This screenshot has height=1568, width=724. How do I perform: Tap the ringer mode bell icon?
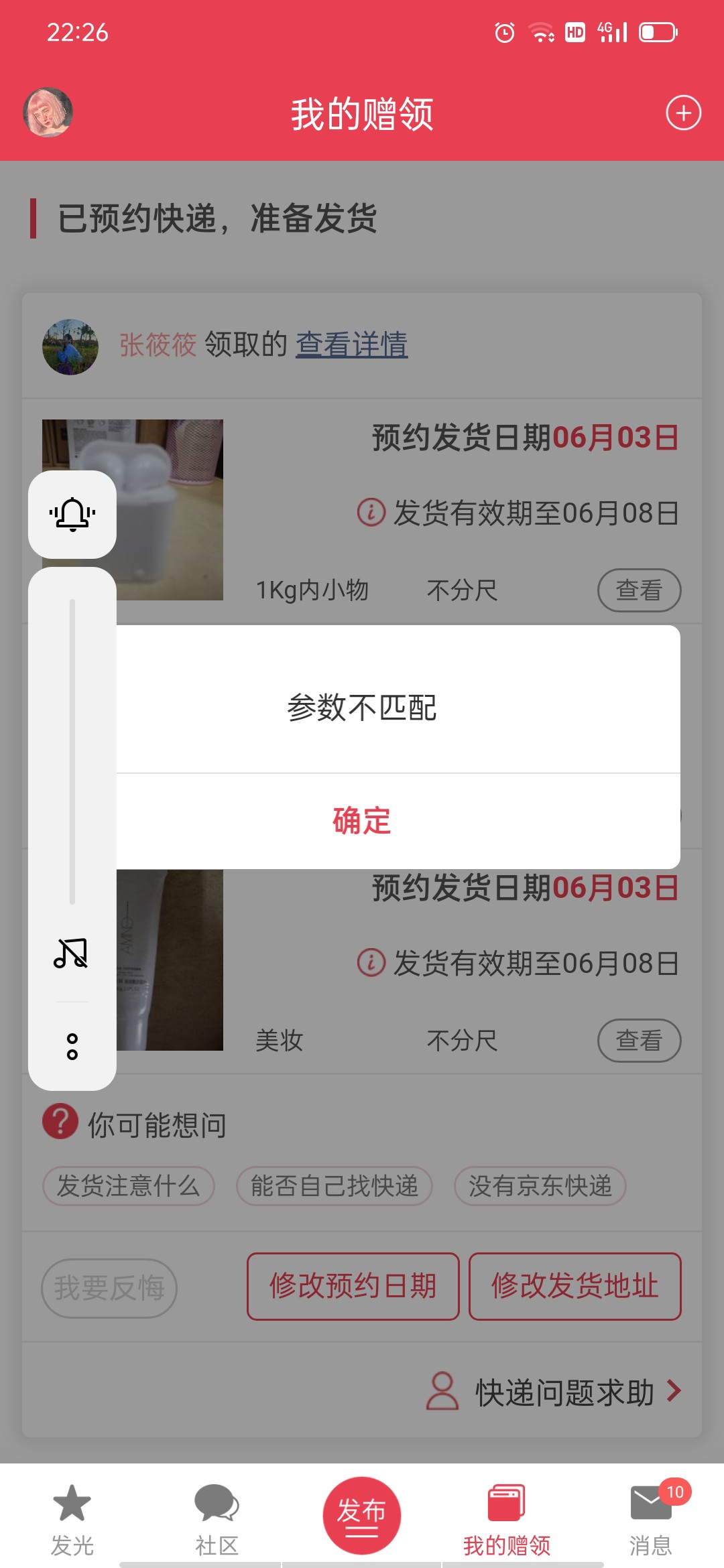(72, 515)
